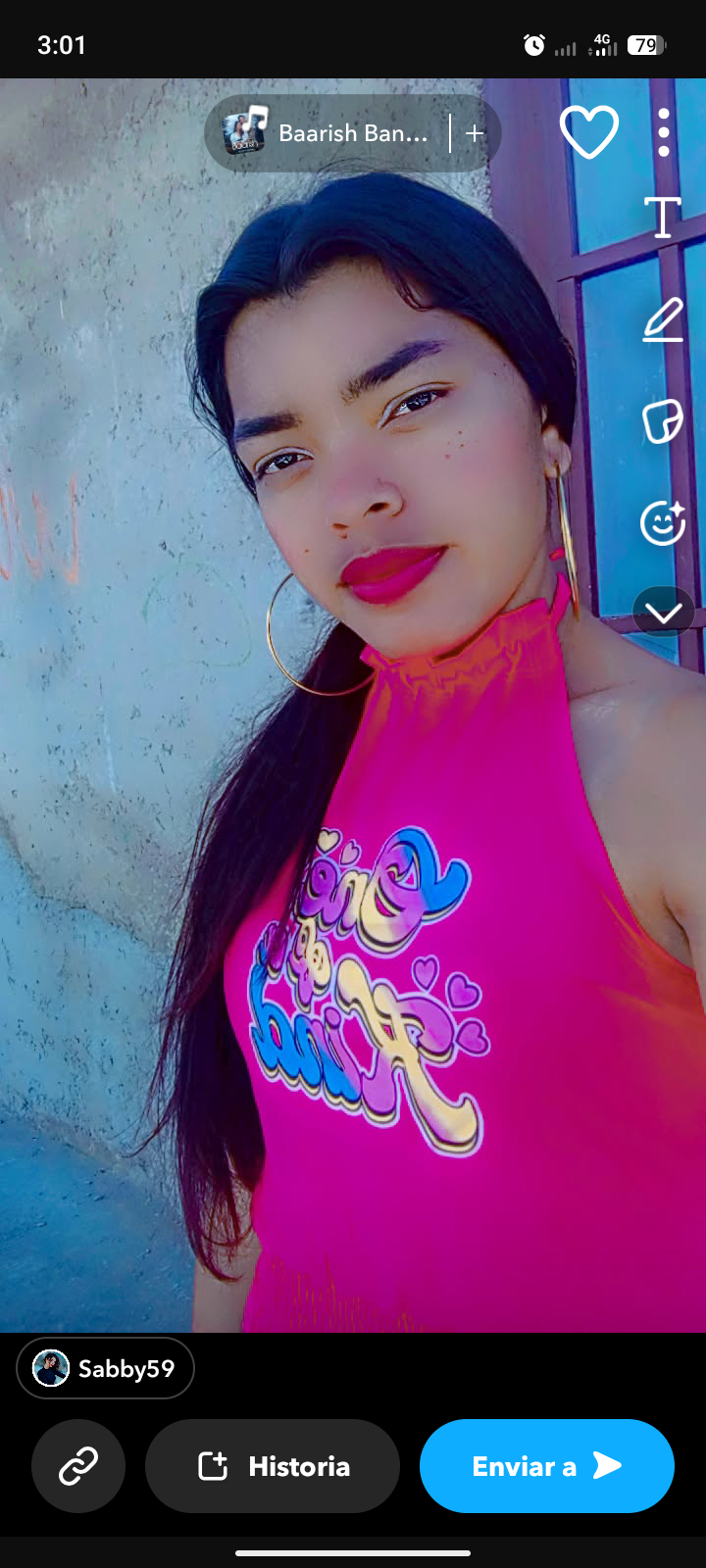706x1568 pixels.
Task: Open the three-dot overflow menu
Action: coord(664,132)
